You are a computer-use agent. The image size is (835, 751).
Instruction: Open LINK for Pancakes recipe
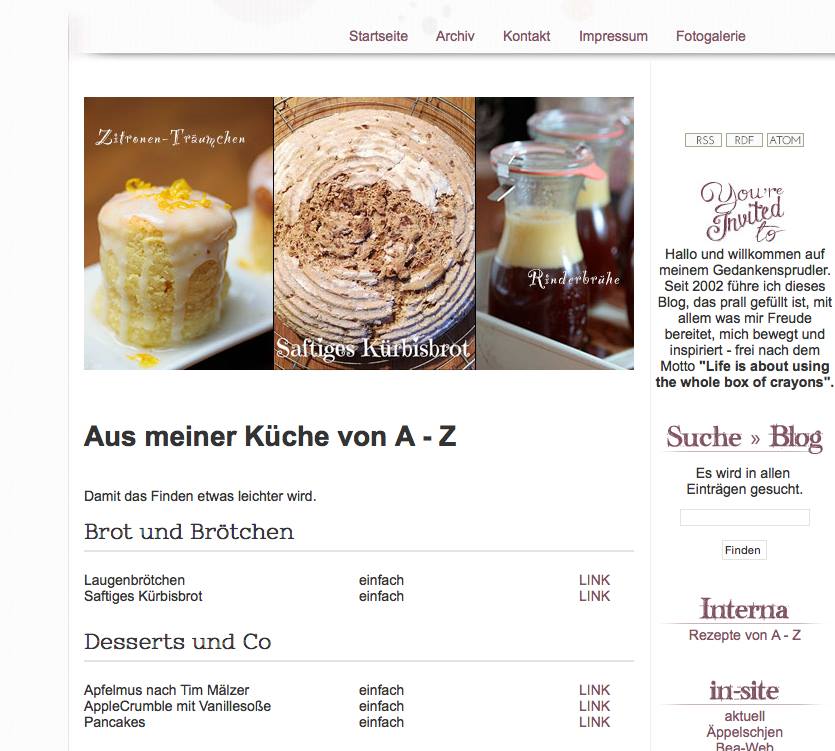tap(594, 722)
